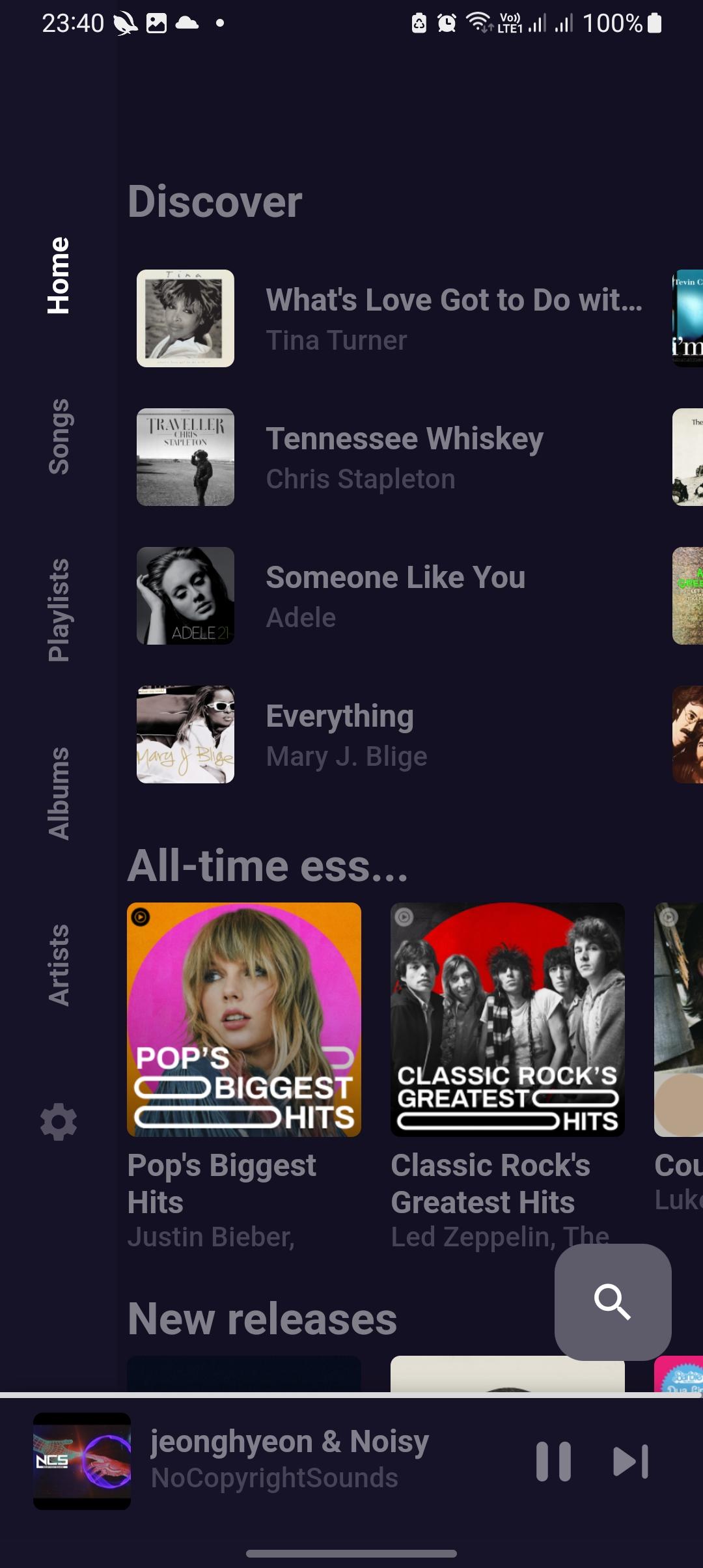This screenshot has width=703, height=1568.
Task: Open the Albums tab
Action: tap(59, 793)
